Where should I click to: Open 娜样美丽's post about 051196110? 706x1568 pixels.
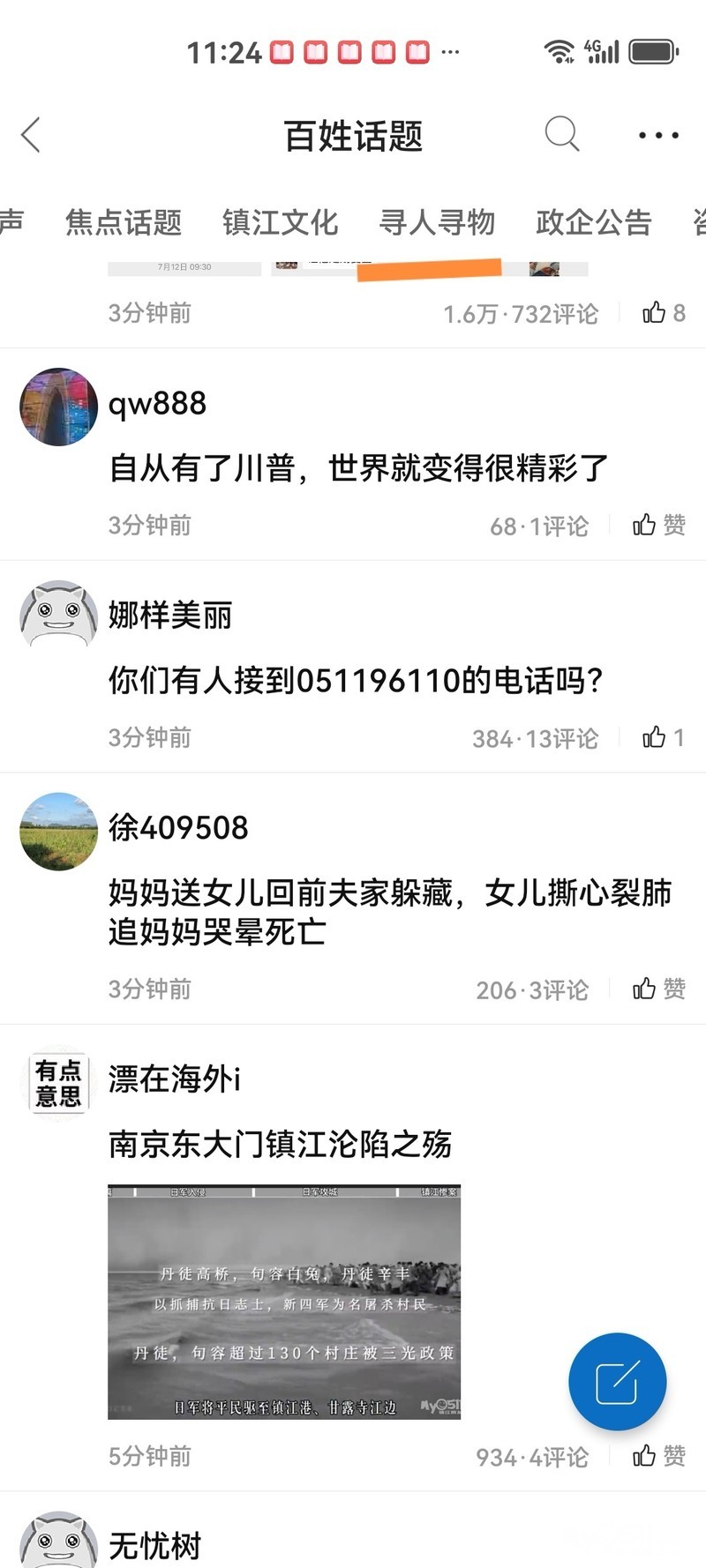355,680
